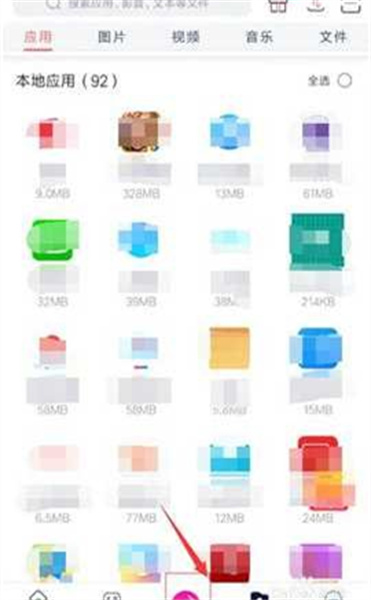The width and height of the screenshot is (371, 600).
Task: Switch to the 视频 tab
Action: [186, 37]
